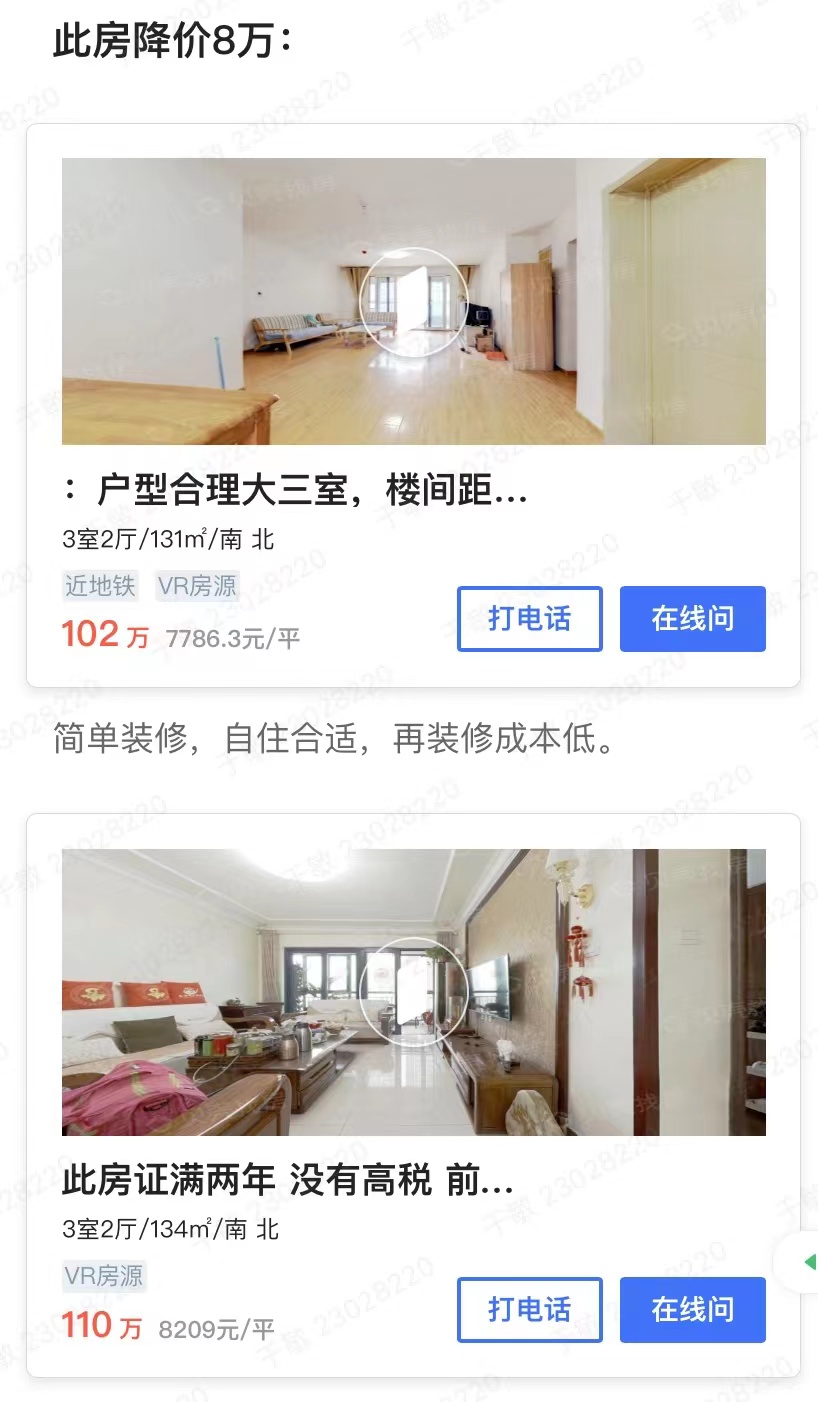
Task: Tap 在线问 on the 131㎡ listing
Action: [x=692, y=619]
